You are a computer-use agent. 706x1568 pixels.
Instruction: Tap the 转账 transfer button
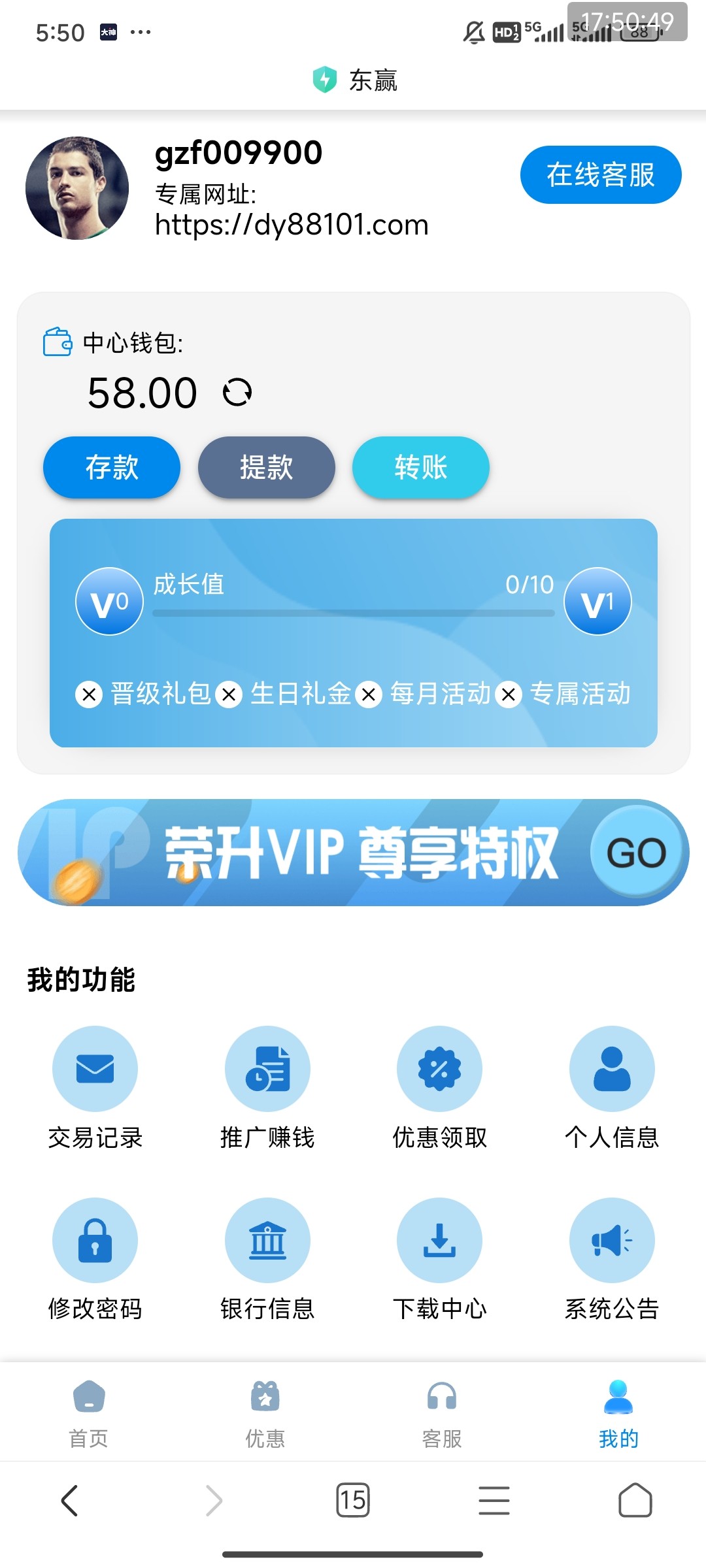[x=420, y=467]
